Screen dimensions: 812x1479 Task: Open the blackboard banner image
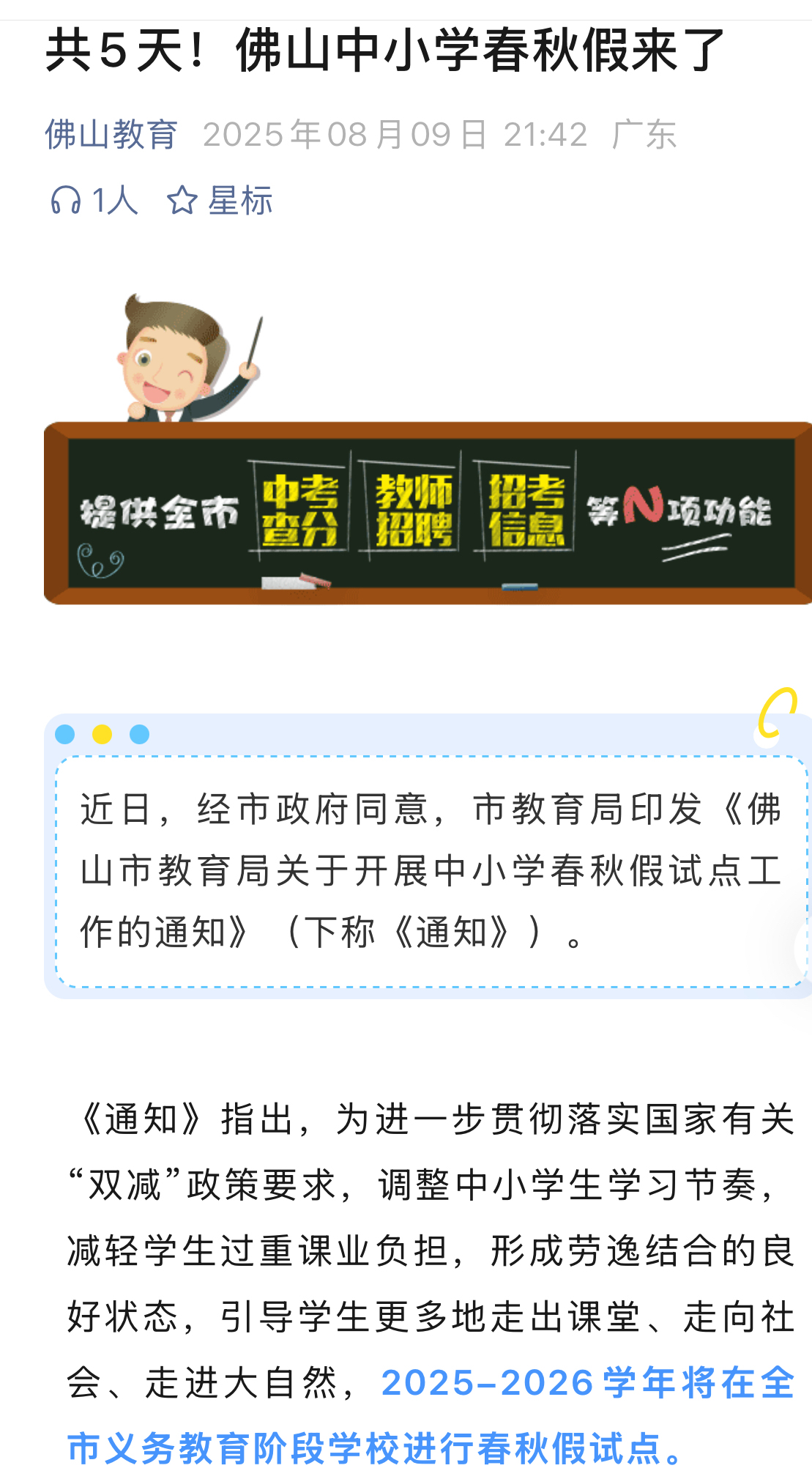pos(428,511)
